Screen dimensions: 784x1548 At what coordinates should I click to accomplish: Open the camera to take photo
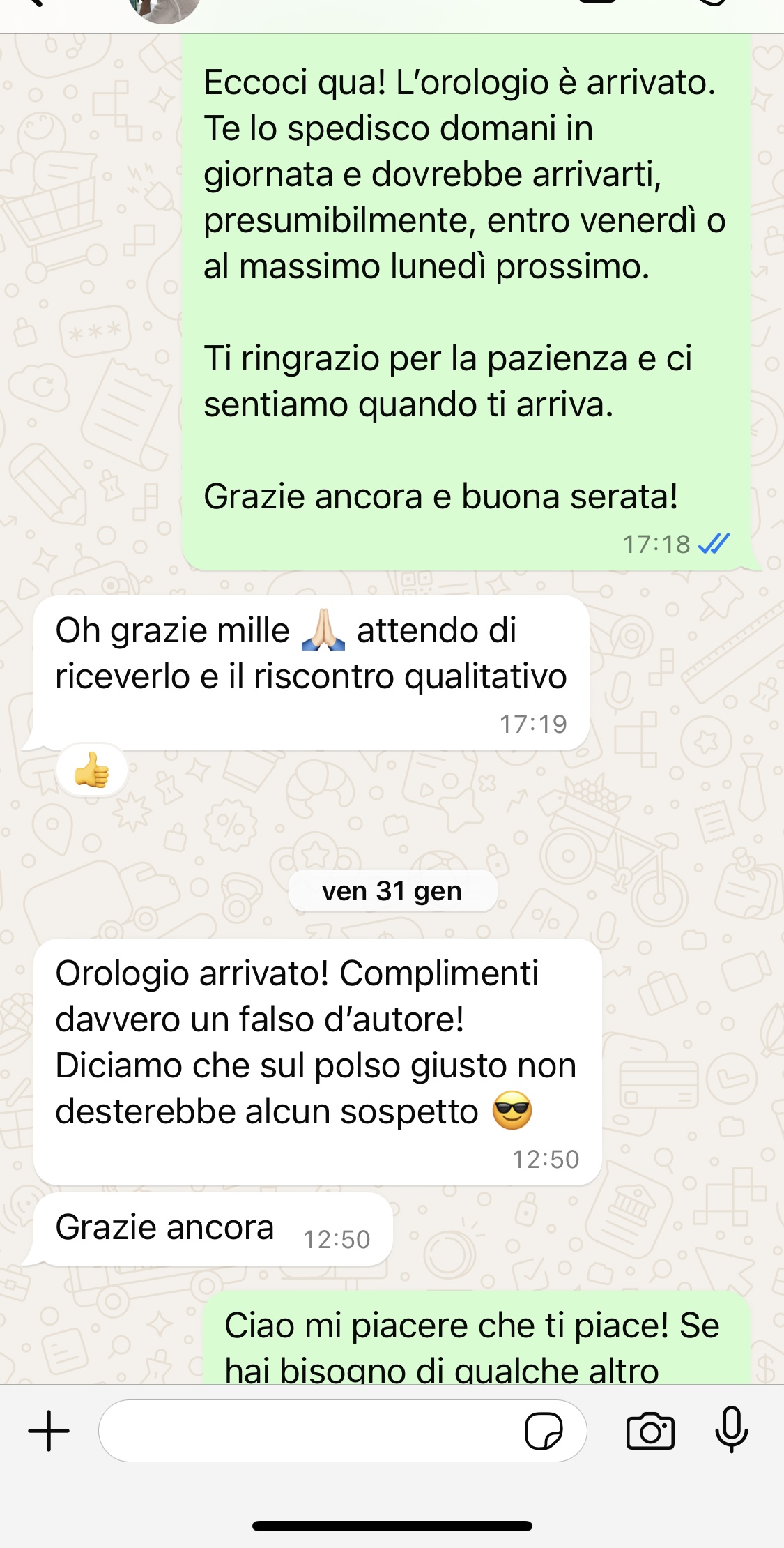(x=650, y=1431)
